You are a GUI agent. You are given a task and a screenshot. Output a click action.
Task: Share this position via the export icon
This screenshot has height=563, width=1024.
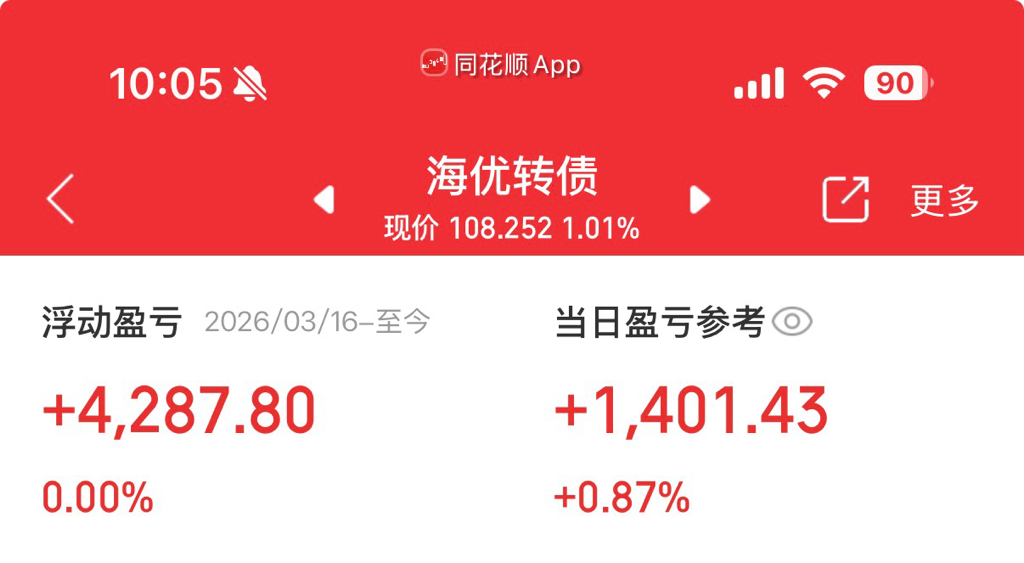tap(845, 199)
